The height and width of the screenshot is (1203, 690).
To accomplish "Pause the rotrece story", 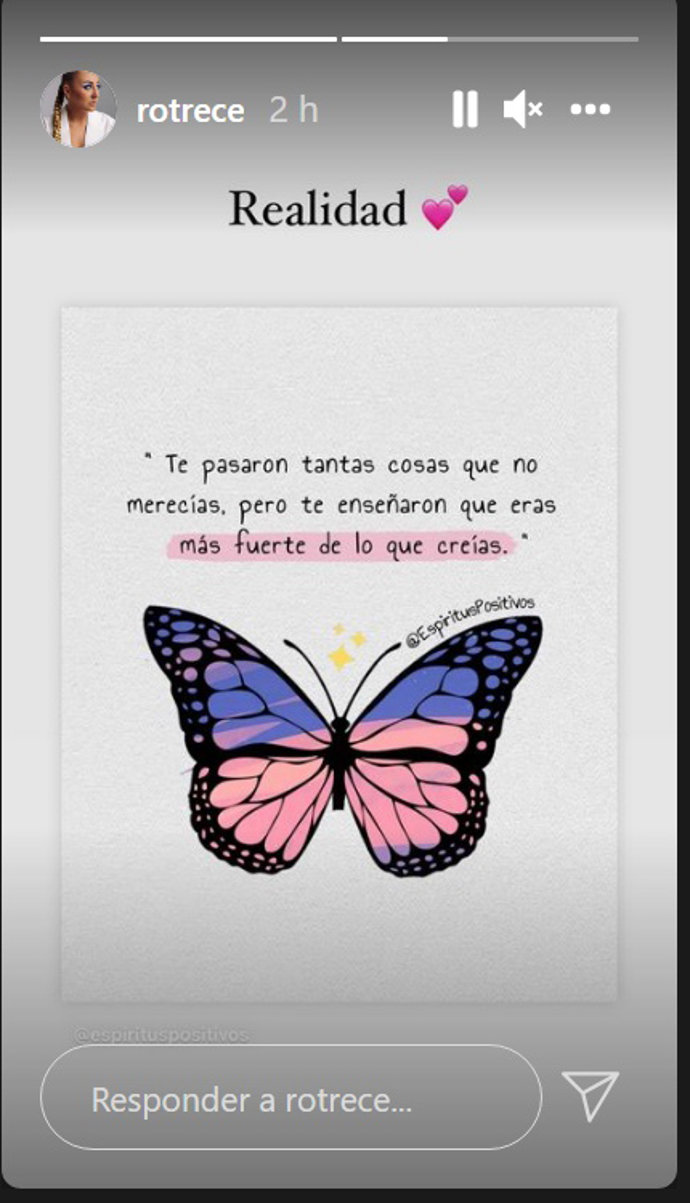I will 464,109.
